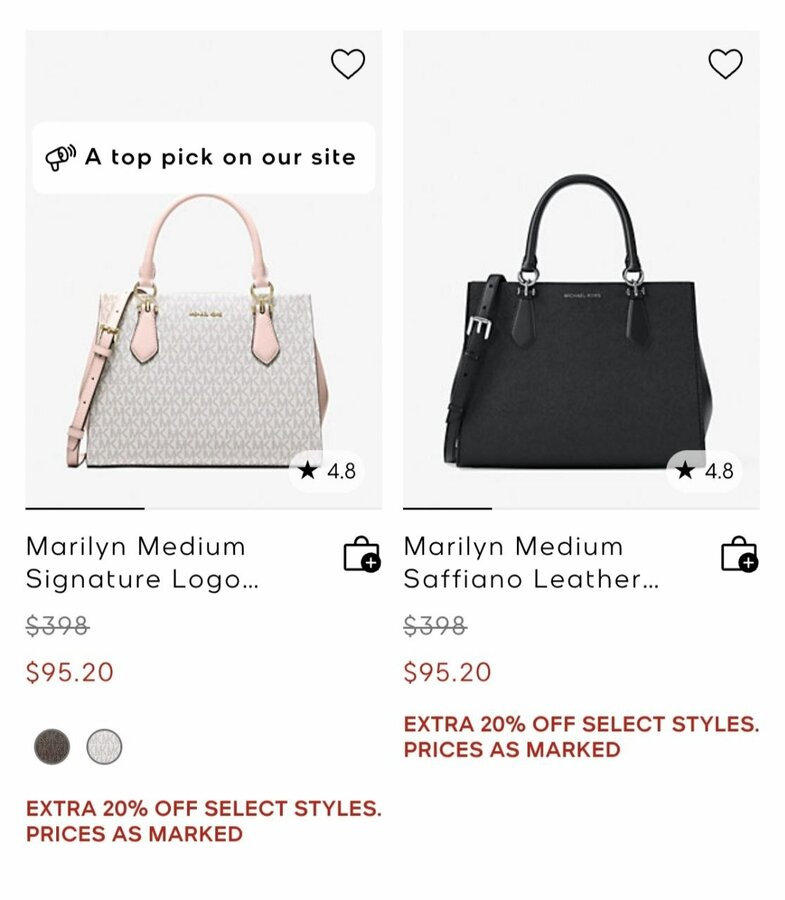The width and height of the screenshot is (785, 900).
Task: Select the light vanilla color swatch
Action: coord(104,747)
